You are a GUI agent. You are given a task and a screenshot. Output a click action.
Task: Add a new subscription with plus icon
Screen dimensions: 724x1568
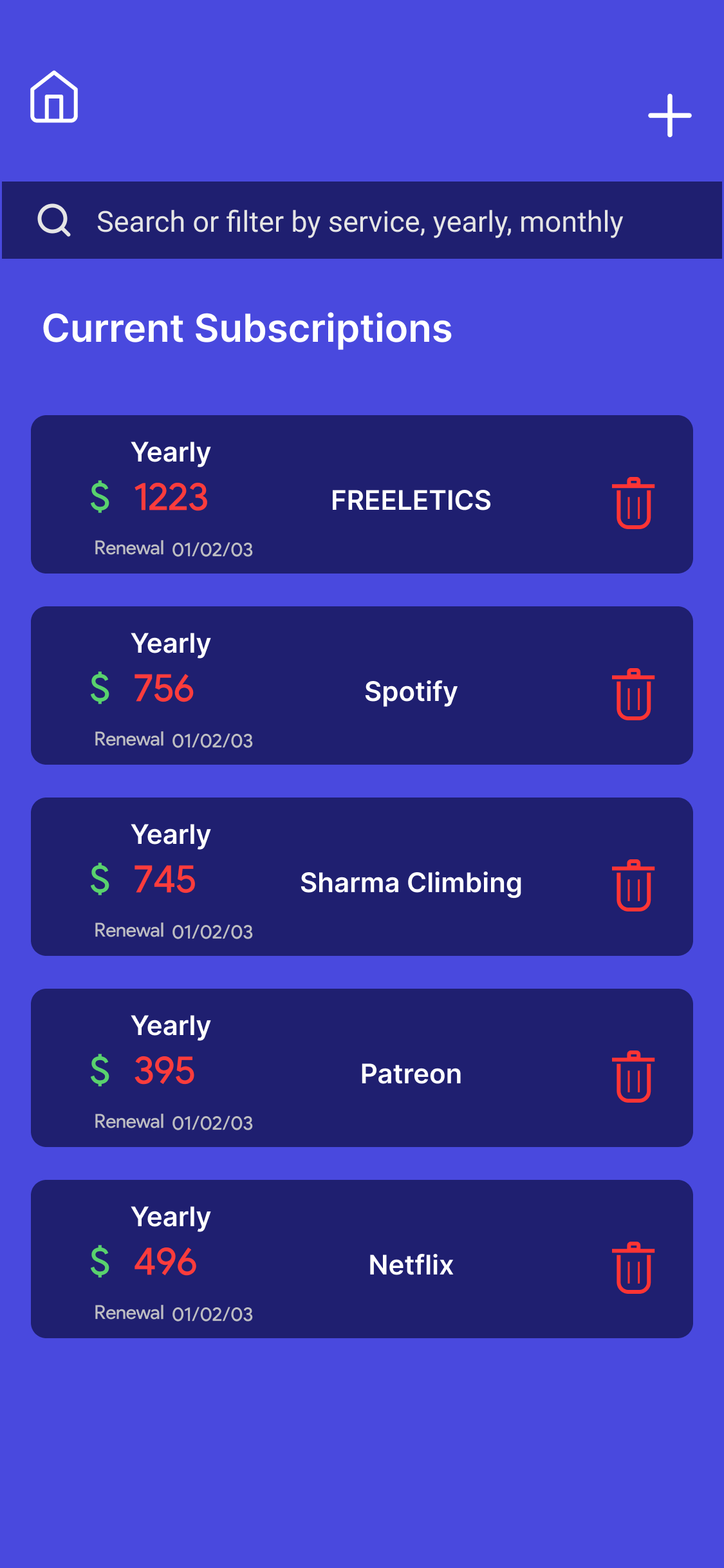[x=669, y=116]
